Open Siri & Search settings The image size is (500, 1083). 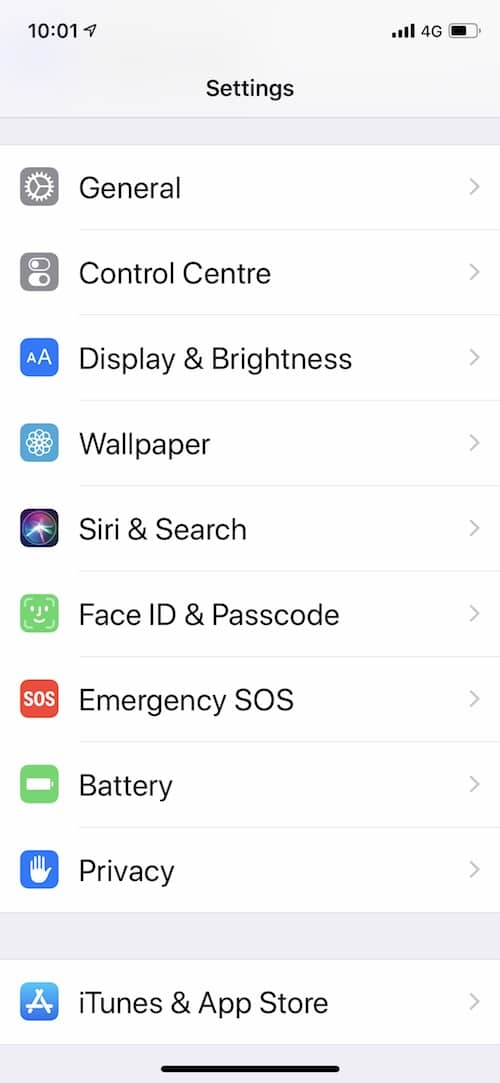[x=250, y=528]
